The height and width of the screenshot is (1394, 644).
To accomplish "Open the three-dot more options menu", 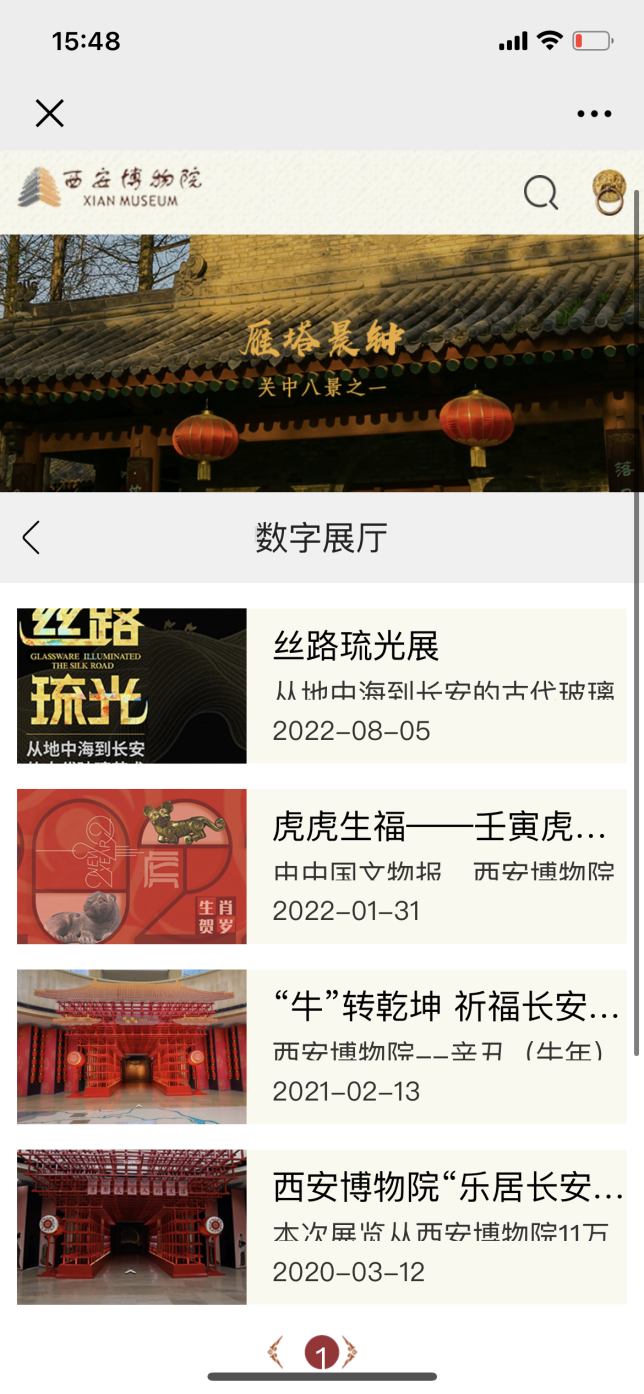I will [594, 114].
